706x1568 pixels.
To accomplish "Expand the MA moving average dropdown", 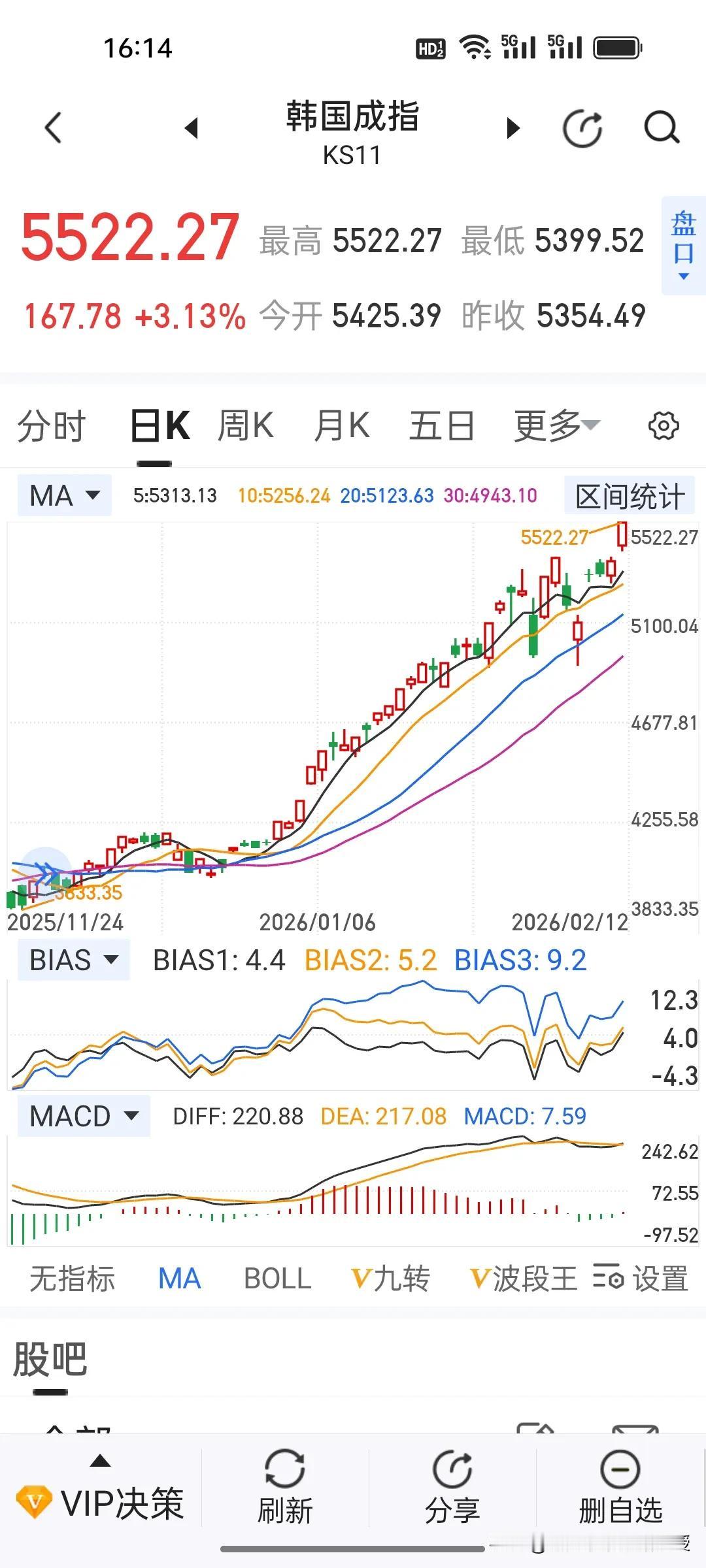I will click(63, 495).
